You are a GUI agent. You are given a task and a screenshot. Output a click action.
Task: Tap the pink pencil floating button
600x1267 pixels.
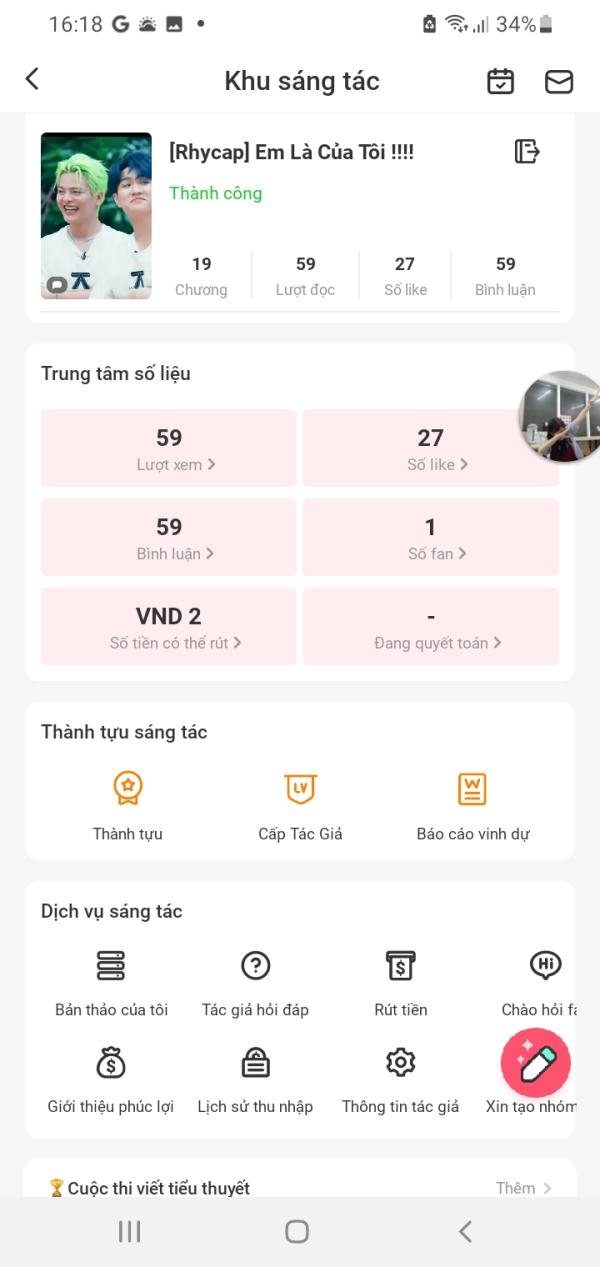(x=535, y=1063)
